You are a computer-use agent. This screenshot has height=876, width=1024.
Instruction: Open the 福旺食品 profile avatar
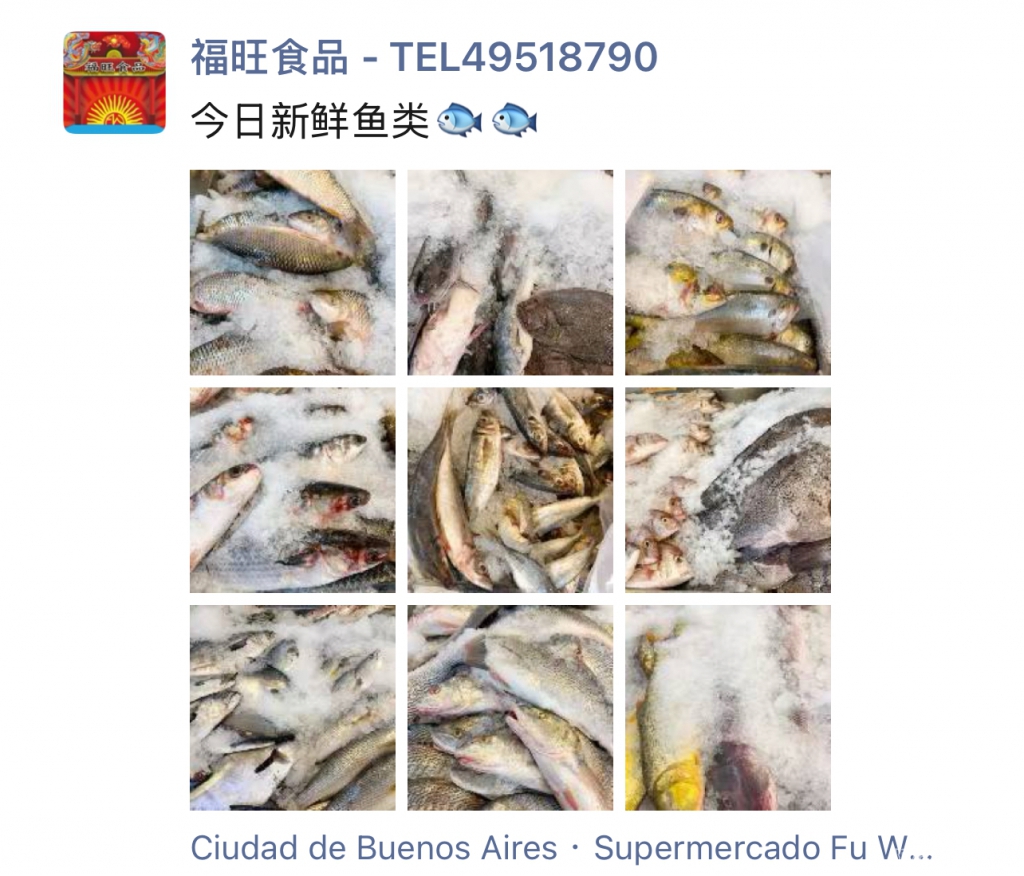click(x=114, y=82)
